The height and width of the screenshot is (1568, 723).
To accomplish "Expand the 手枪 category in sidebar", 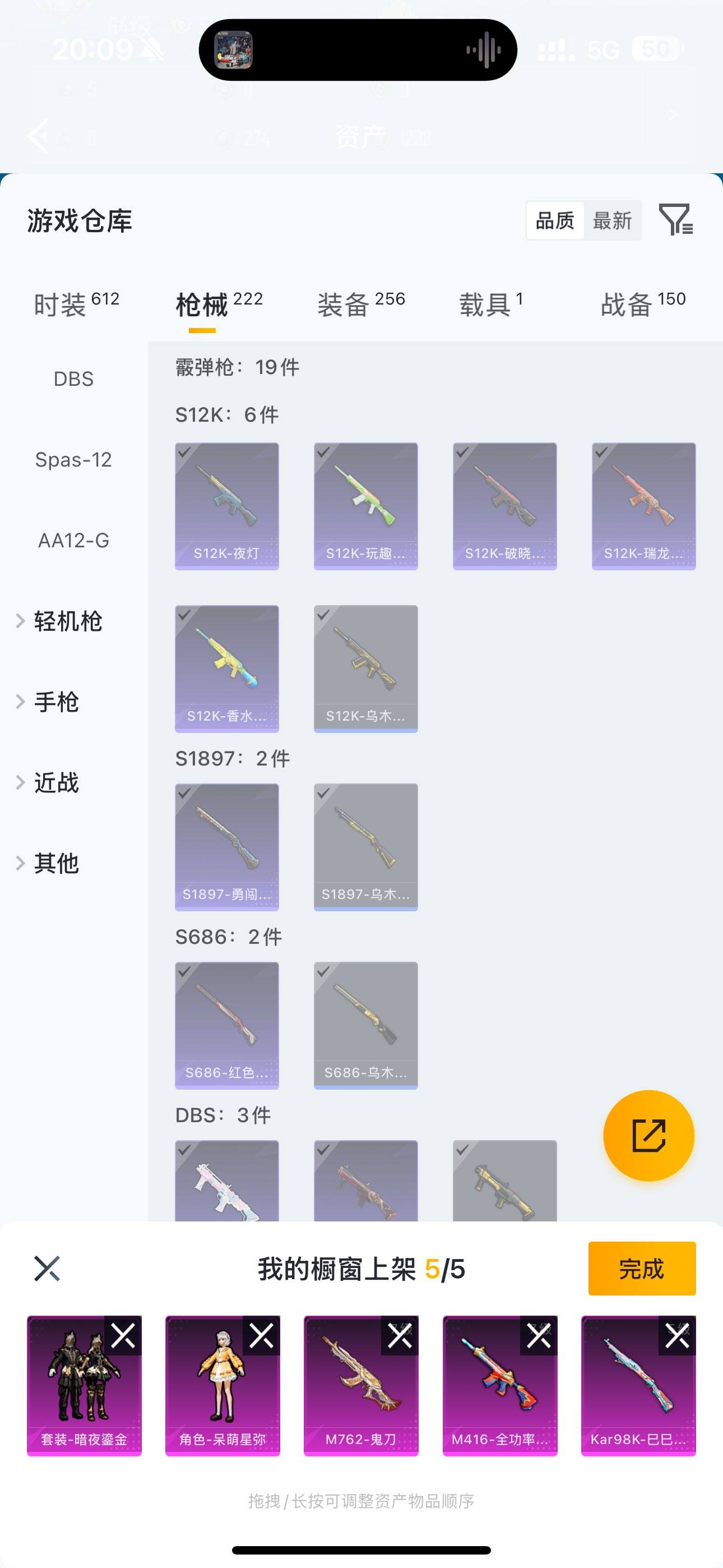I will coord(55,702).
